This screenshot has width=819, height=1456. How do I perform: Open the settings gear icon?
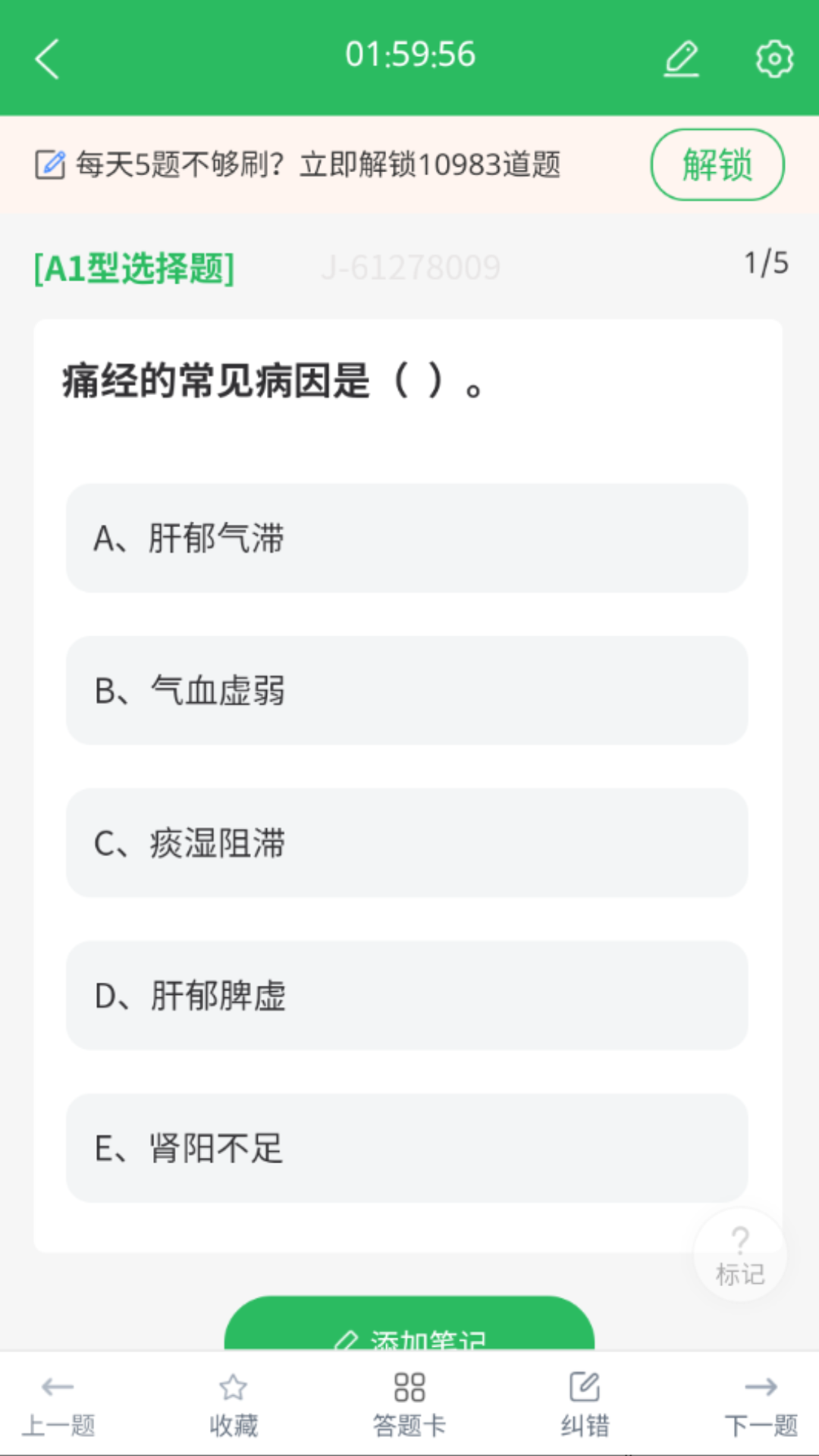772,59
